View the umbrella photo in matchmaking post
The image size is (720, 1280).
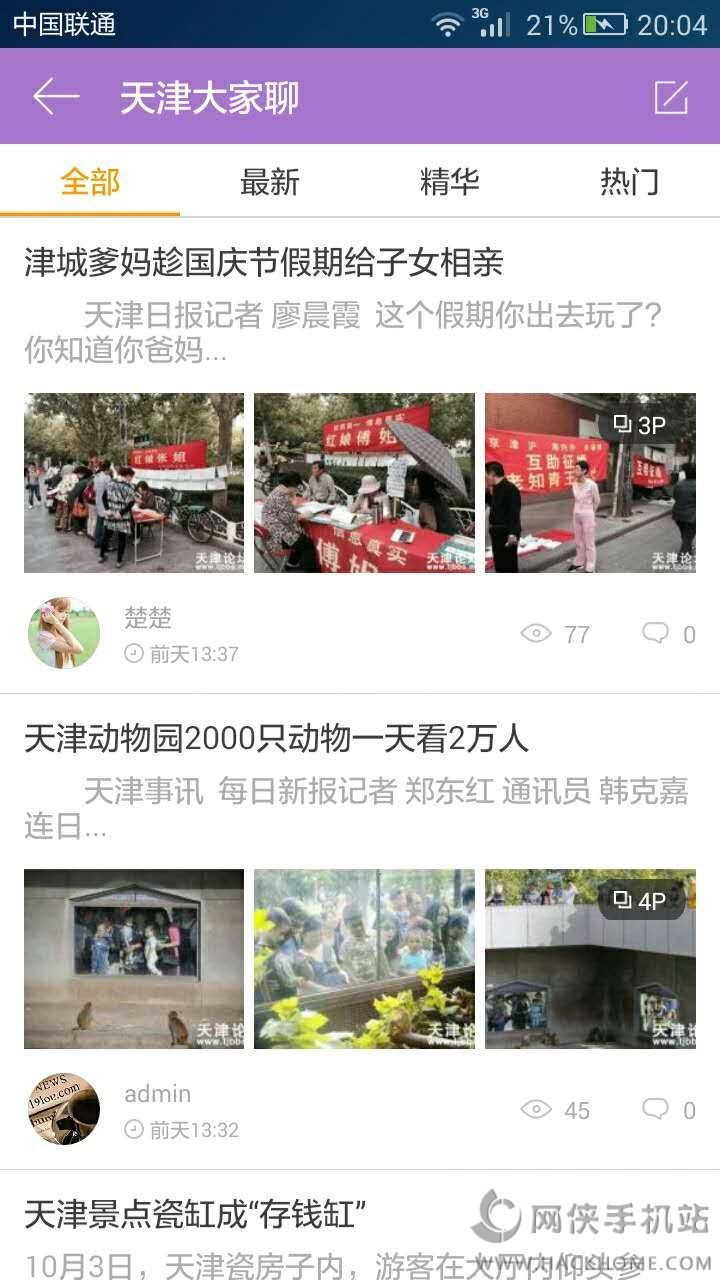tap(364, 483)
